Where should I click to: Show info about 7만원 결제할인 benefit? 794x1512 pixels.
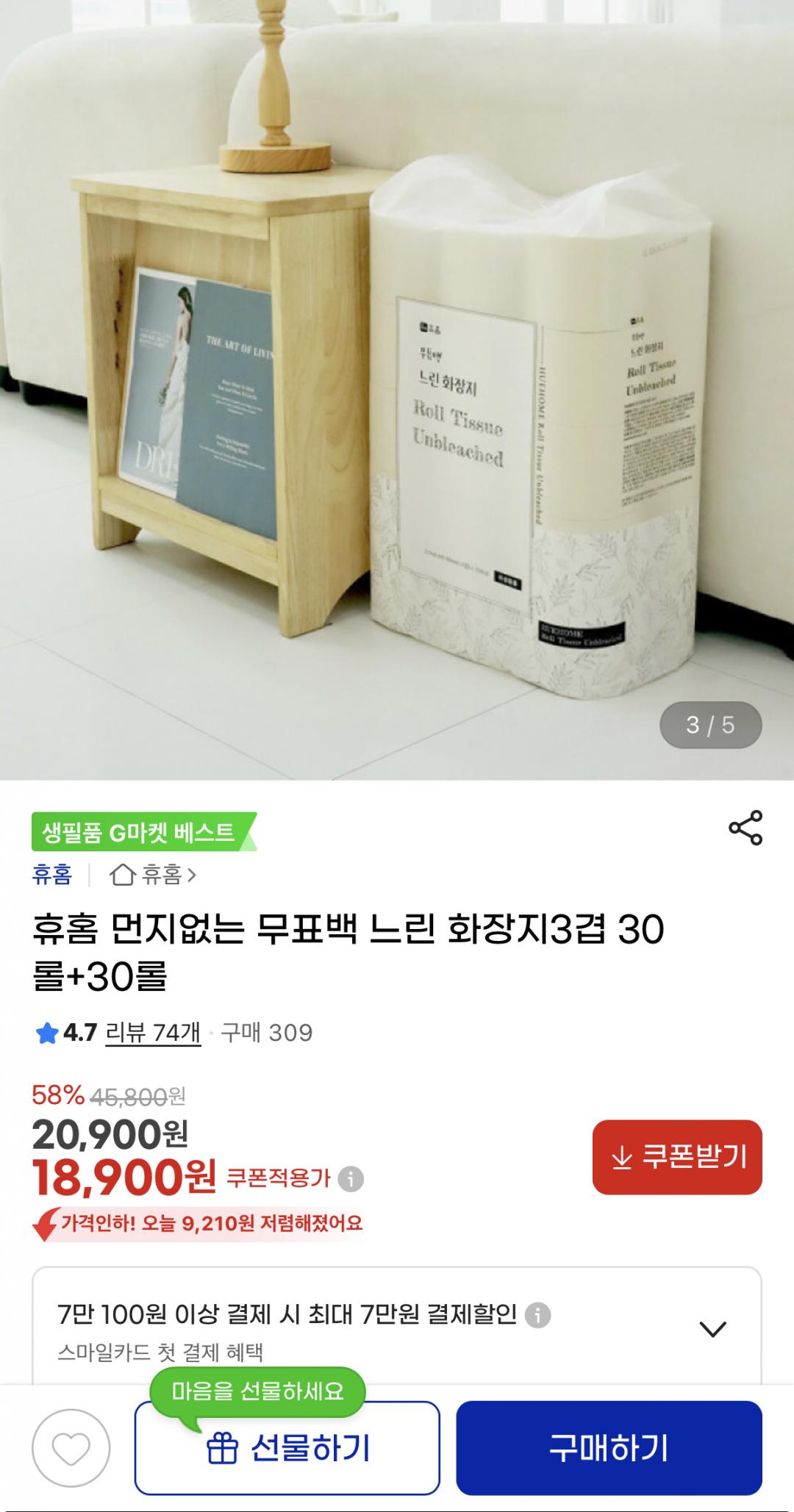point(538,1314)
